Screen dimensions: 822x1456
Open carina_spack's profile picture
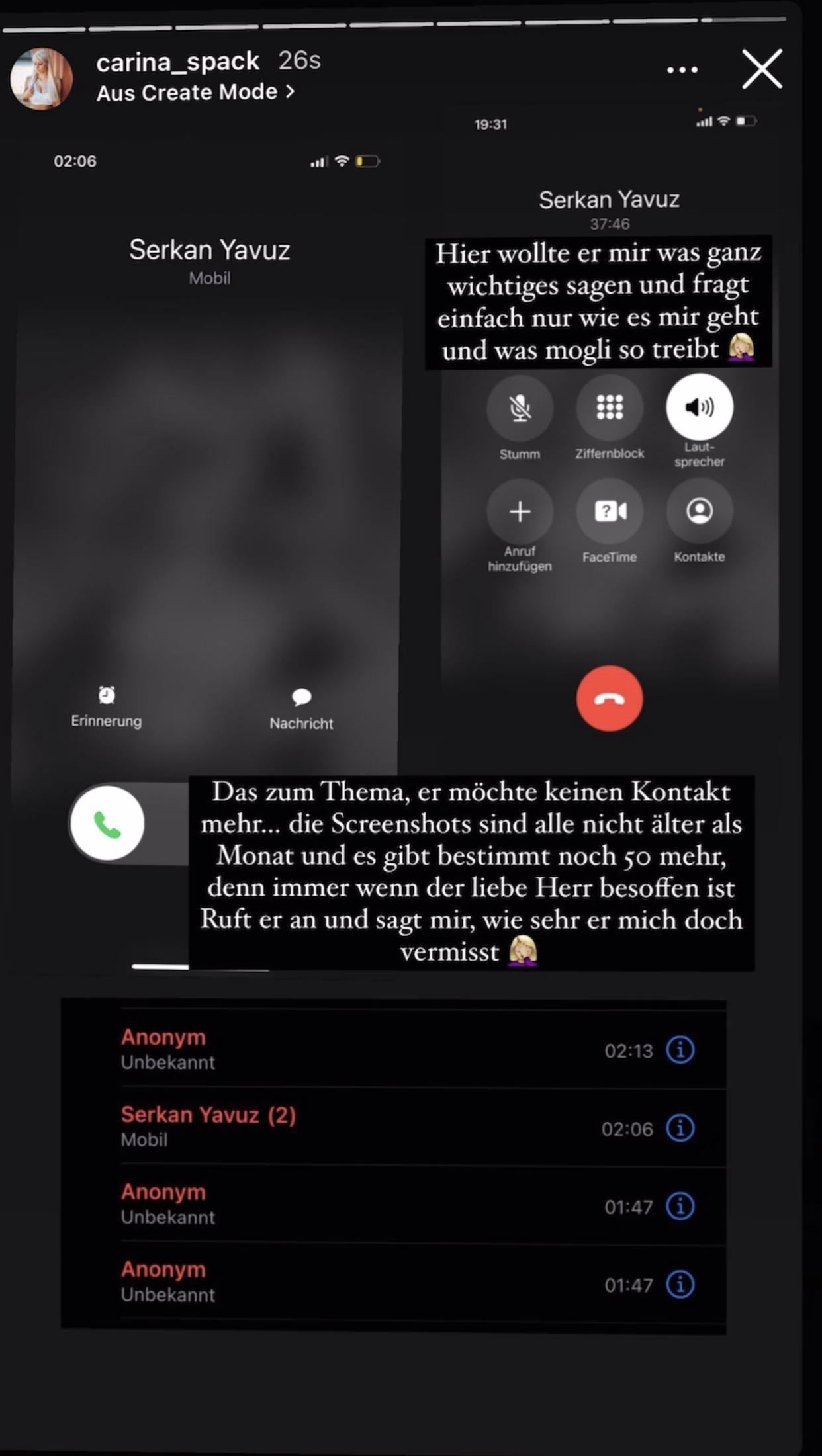click(42, 79)
